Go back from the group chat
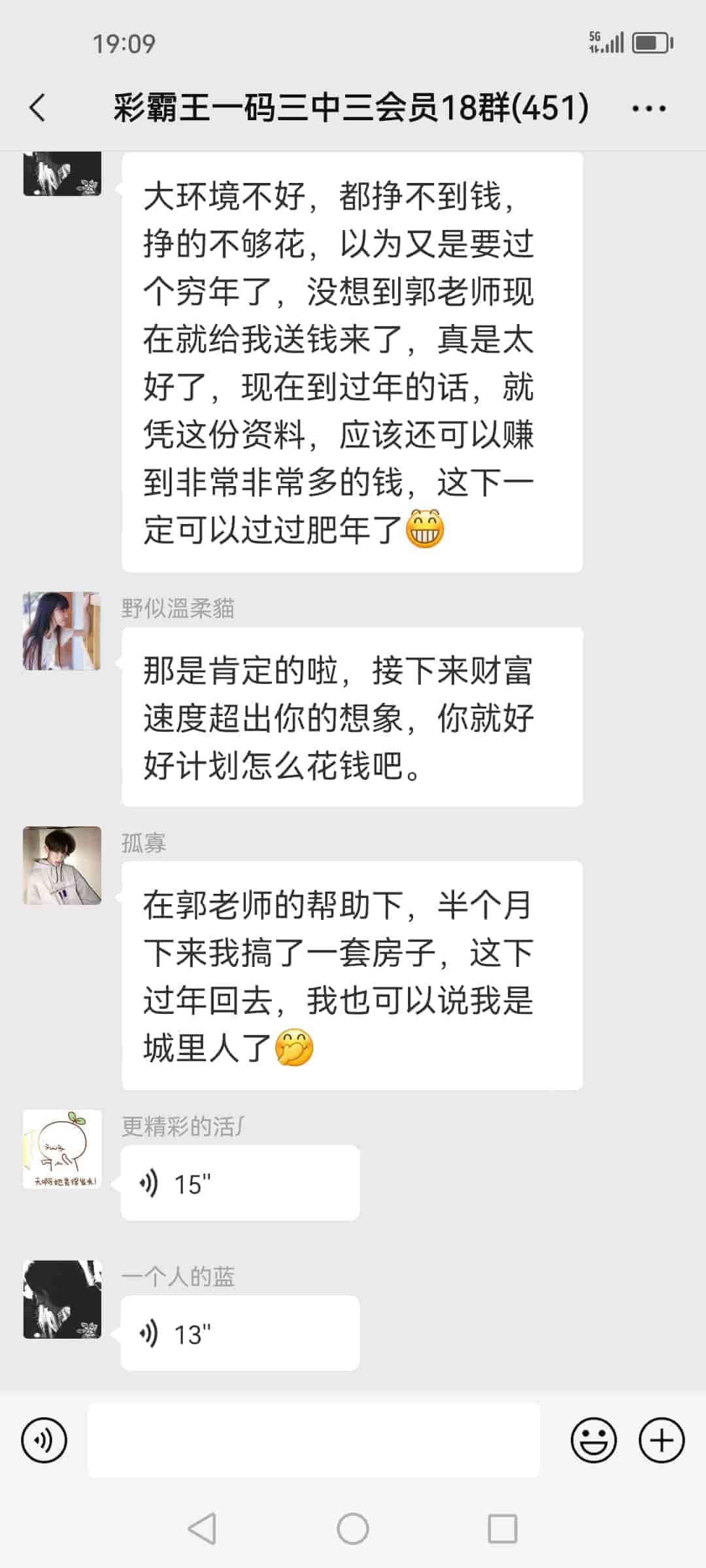This screenshot has height=1568, width=706. (38, 108)
